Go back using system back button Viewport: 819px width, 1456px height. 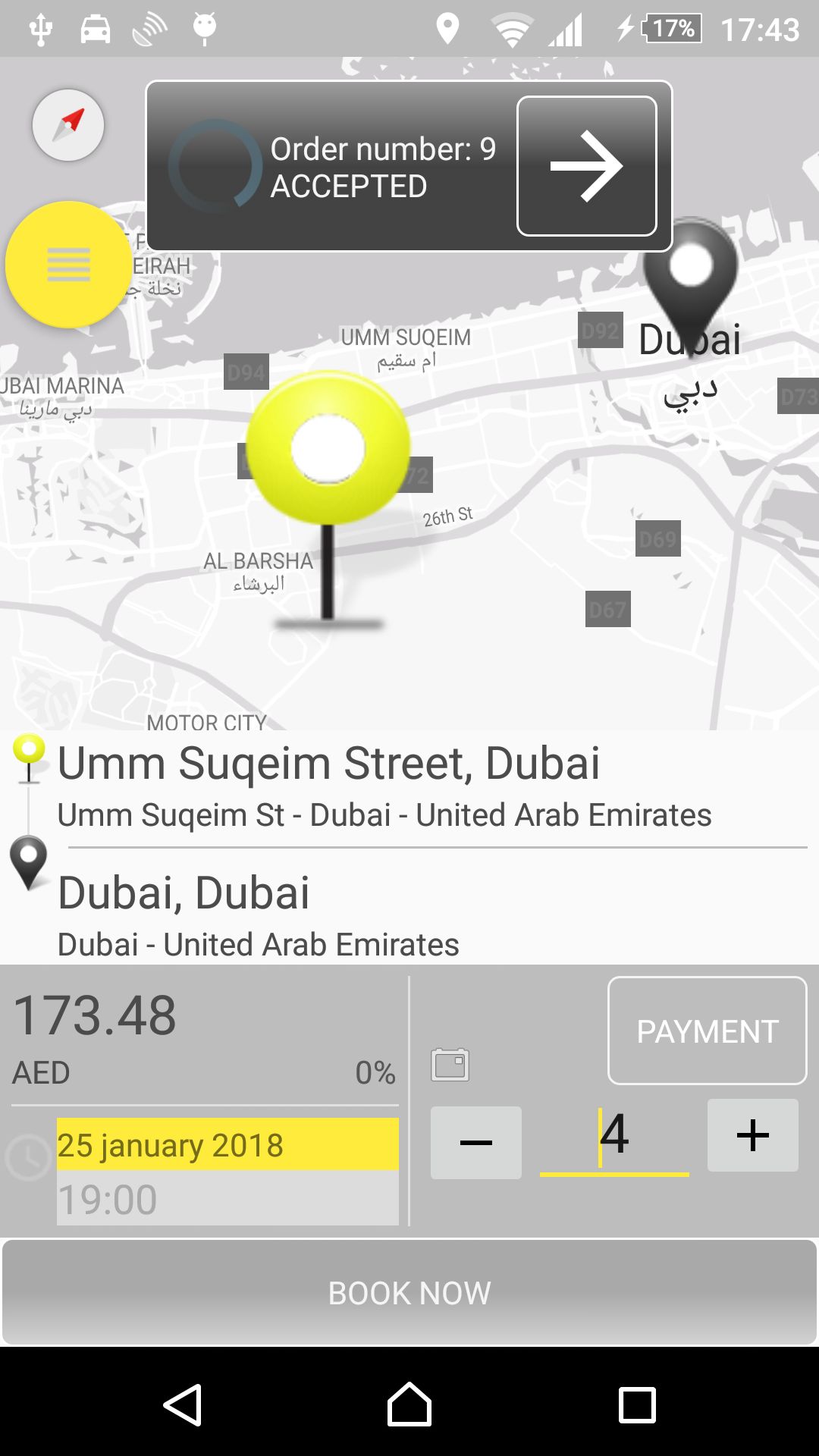pos(182,1405)
